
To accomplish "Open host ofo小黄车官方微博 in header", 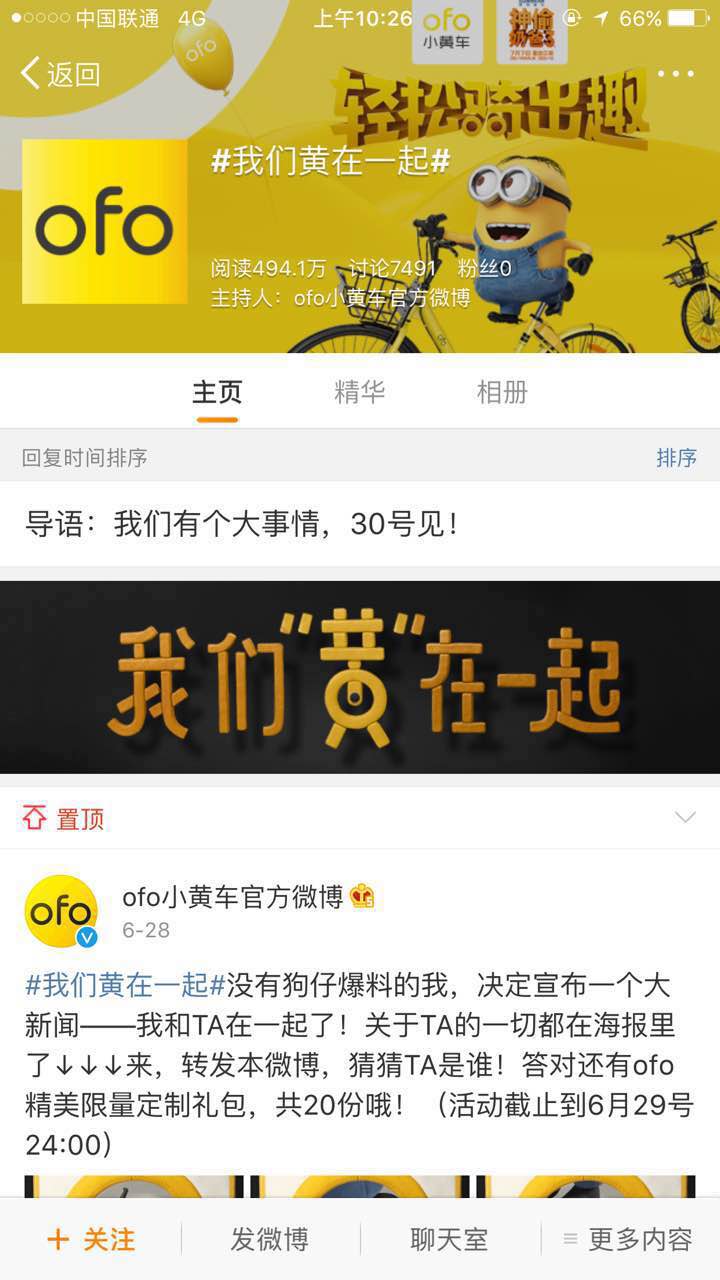I will 381,298.
